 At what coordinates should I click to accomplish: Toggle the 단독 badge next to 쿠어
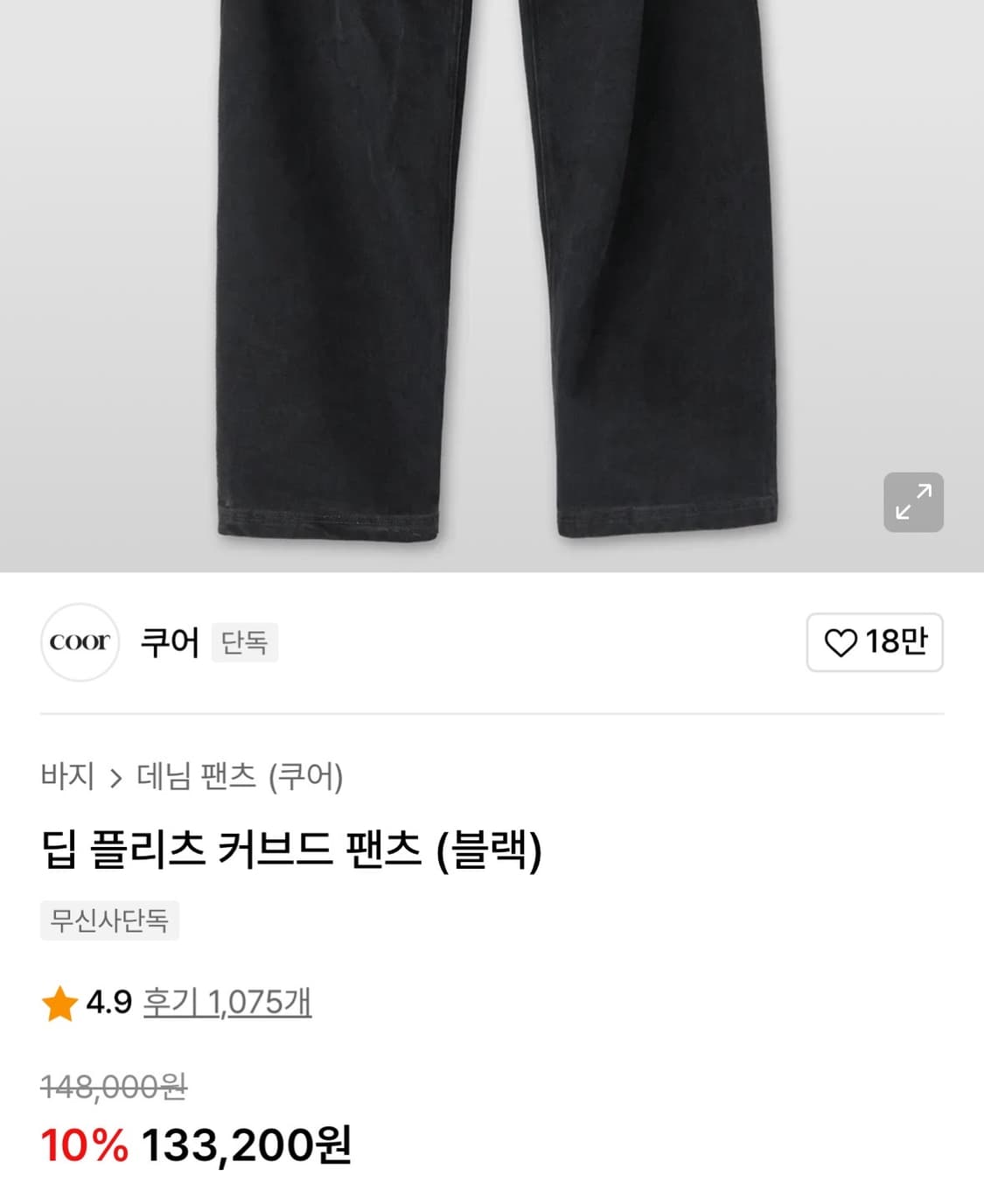245,643
